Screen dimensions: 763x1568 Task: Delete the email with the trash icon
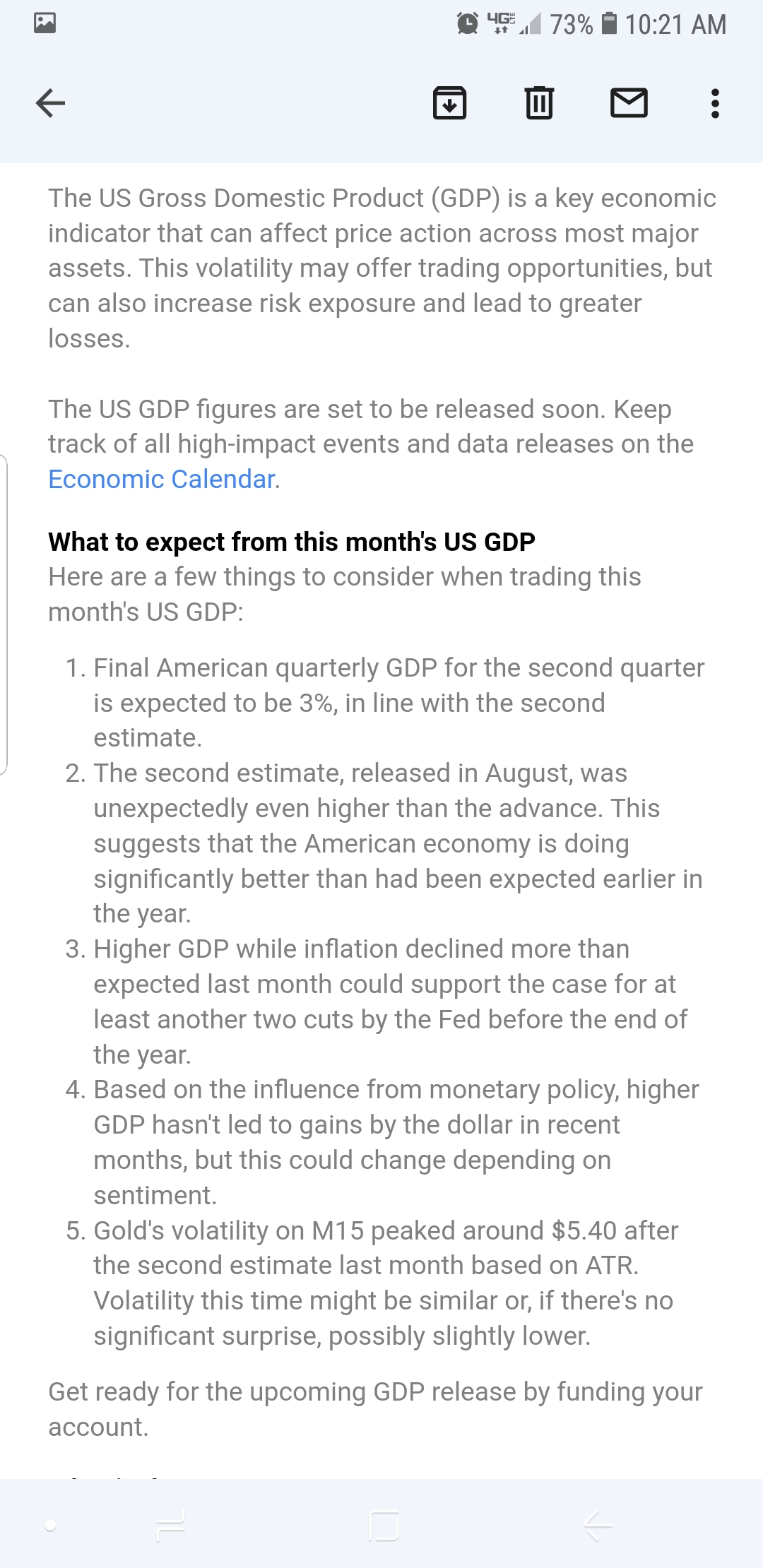[538, 103]
